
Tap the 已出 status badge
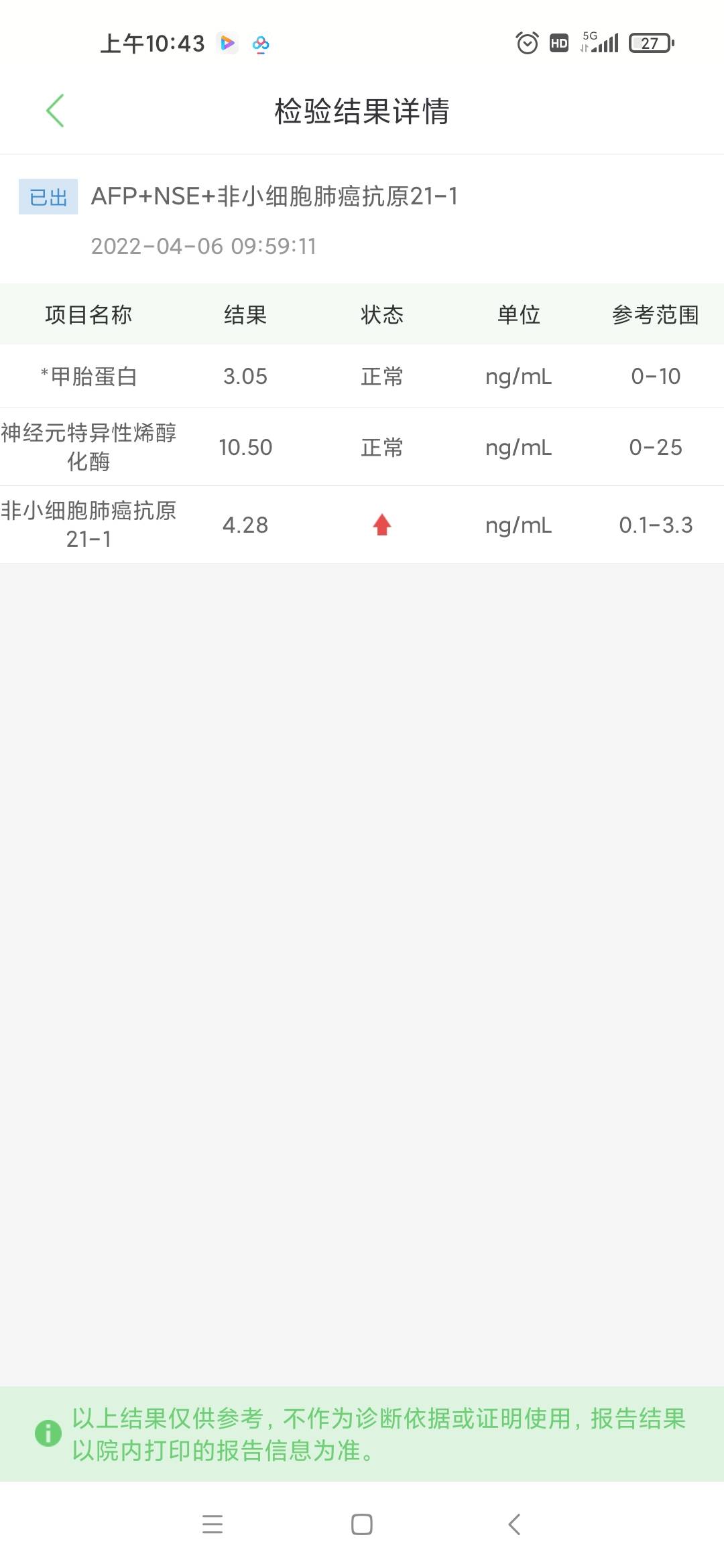48,197
